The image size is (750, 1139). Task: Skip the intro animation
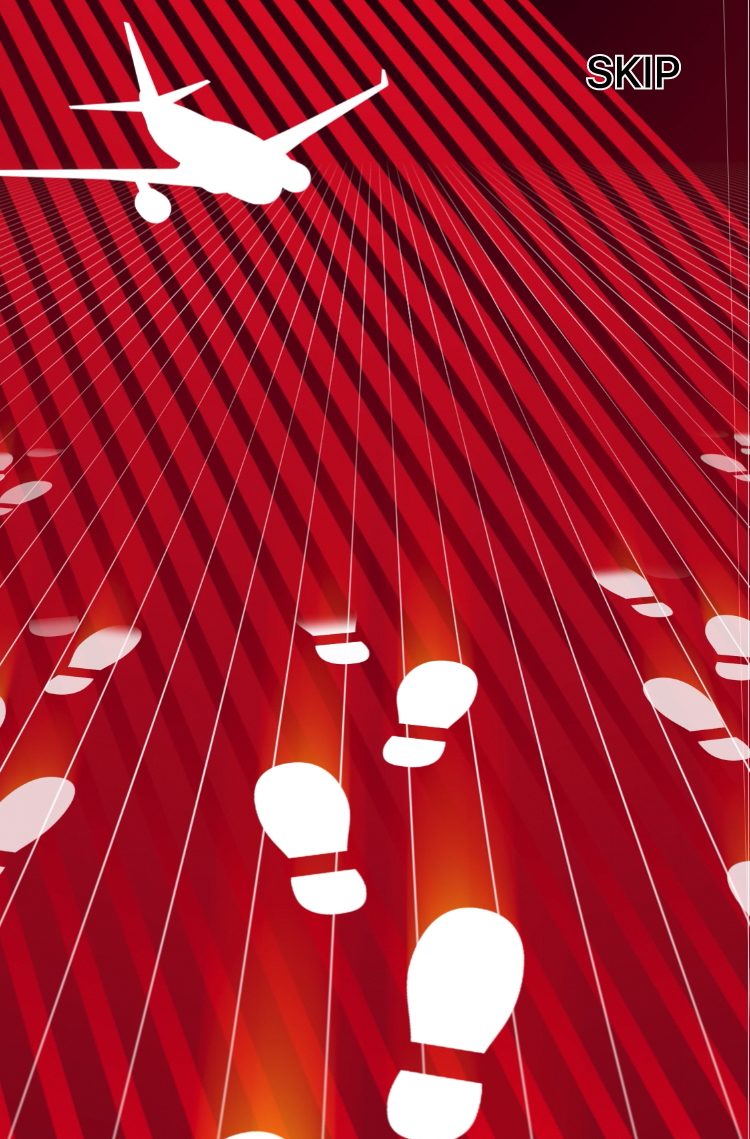(633, 72)
